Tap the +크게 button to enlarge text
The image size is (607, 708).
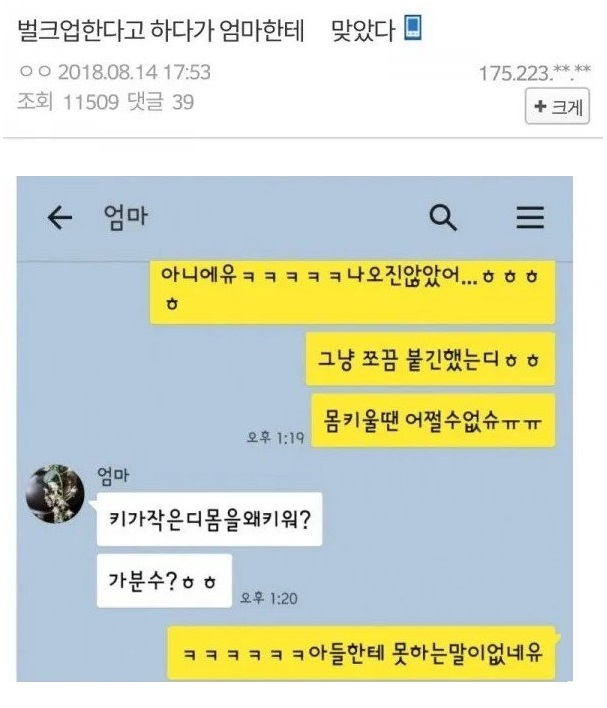click(558, 107)
